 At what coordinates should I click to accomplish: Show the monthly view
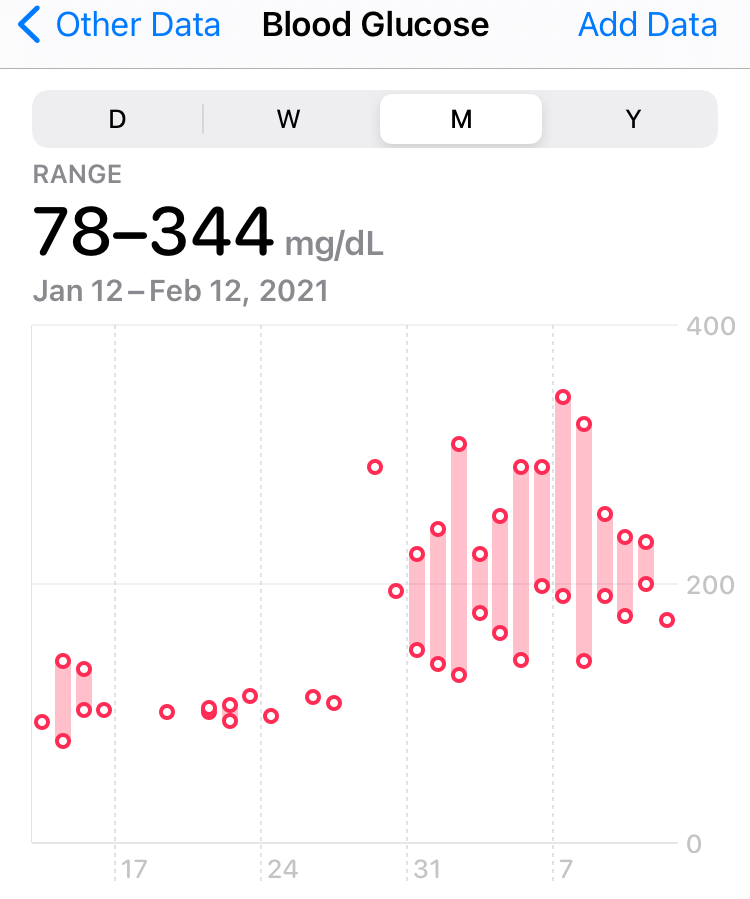[461, 120]
